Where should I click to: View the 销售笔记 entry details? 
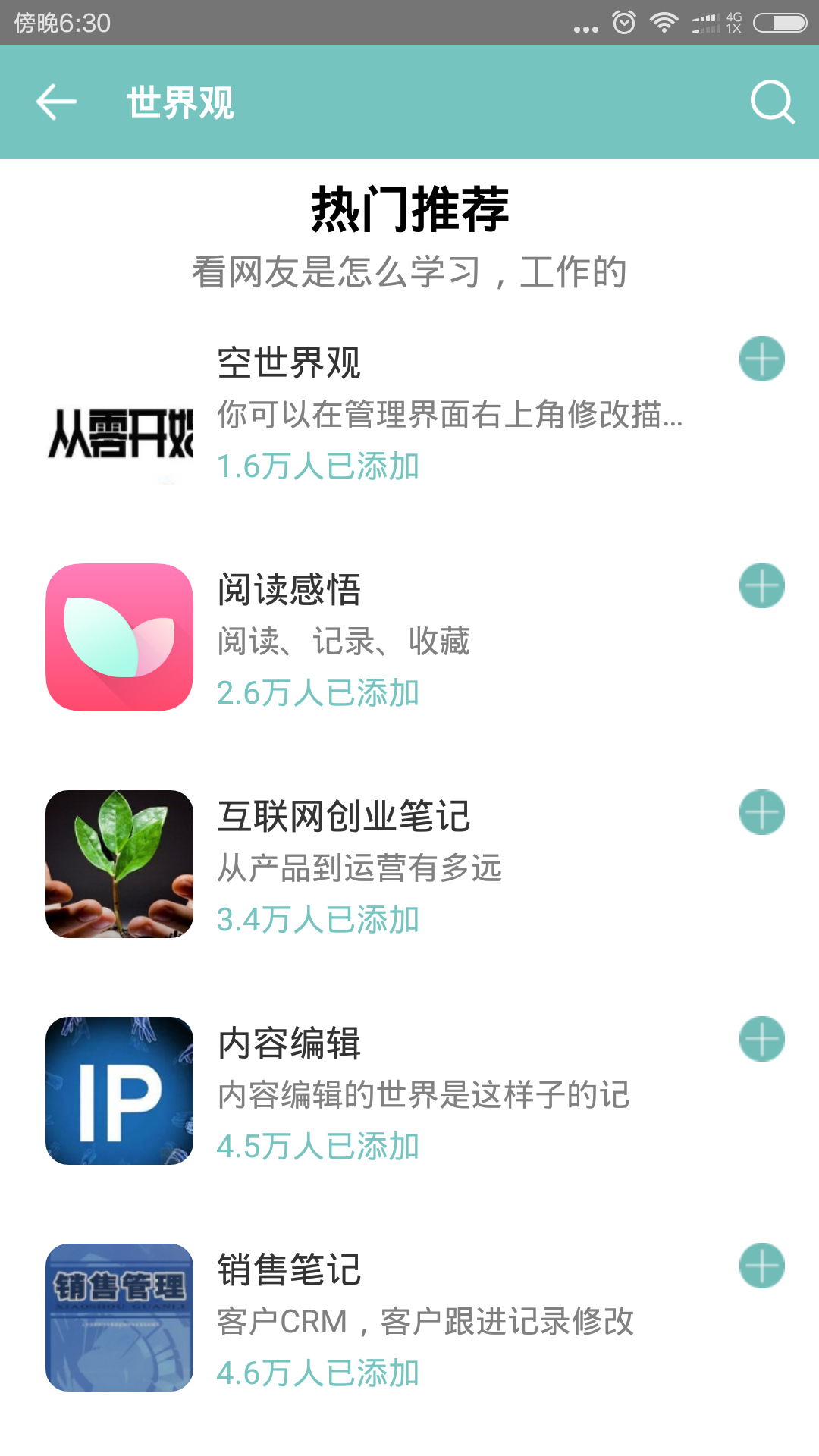coord(409,1321)
